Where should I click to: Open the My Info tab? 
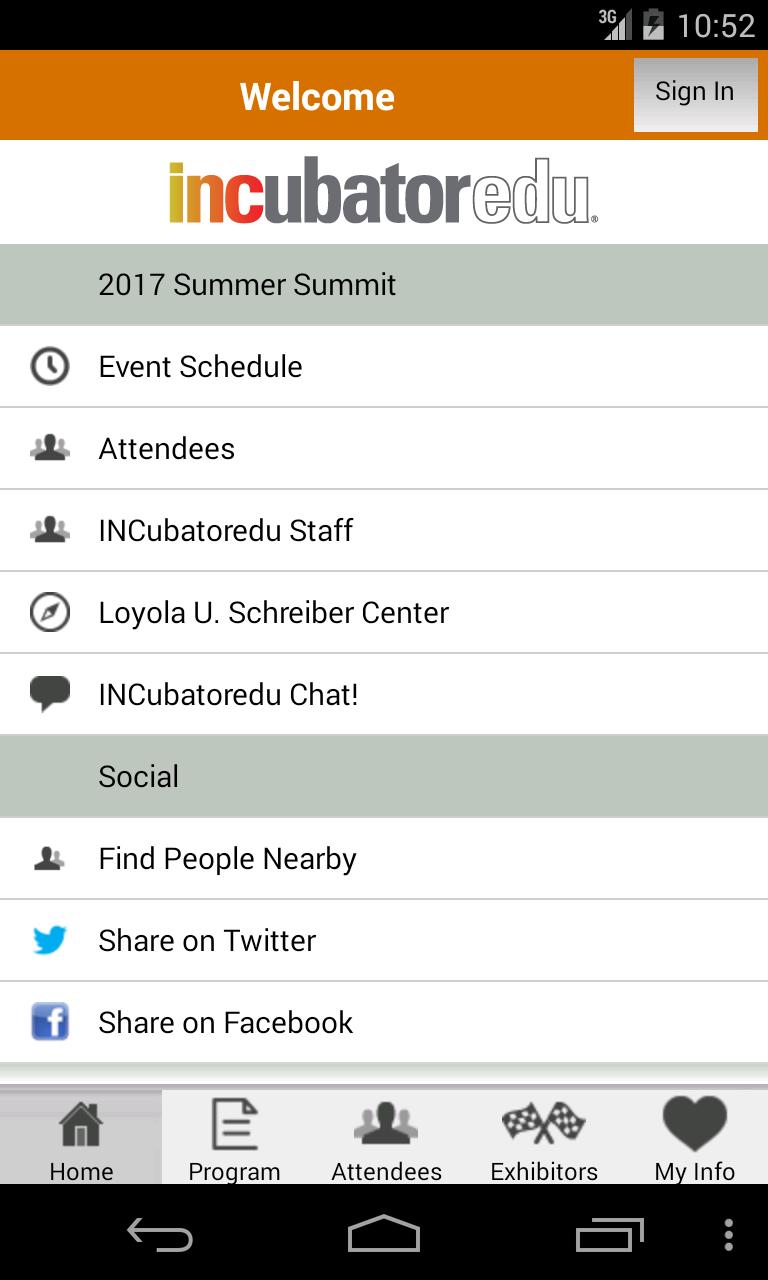pyautogui.click(x=695, y=1138)
